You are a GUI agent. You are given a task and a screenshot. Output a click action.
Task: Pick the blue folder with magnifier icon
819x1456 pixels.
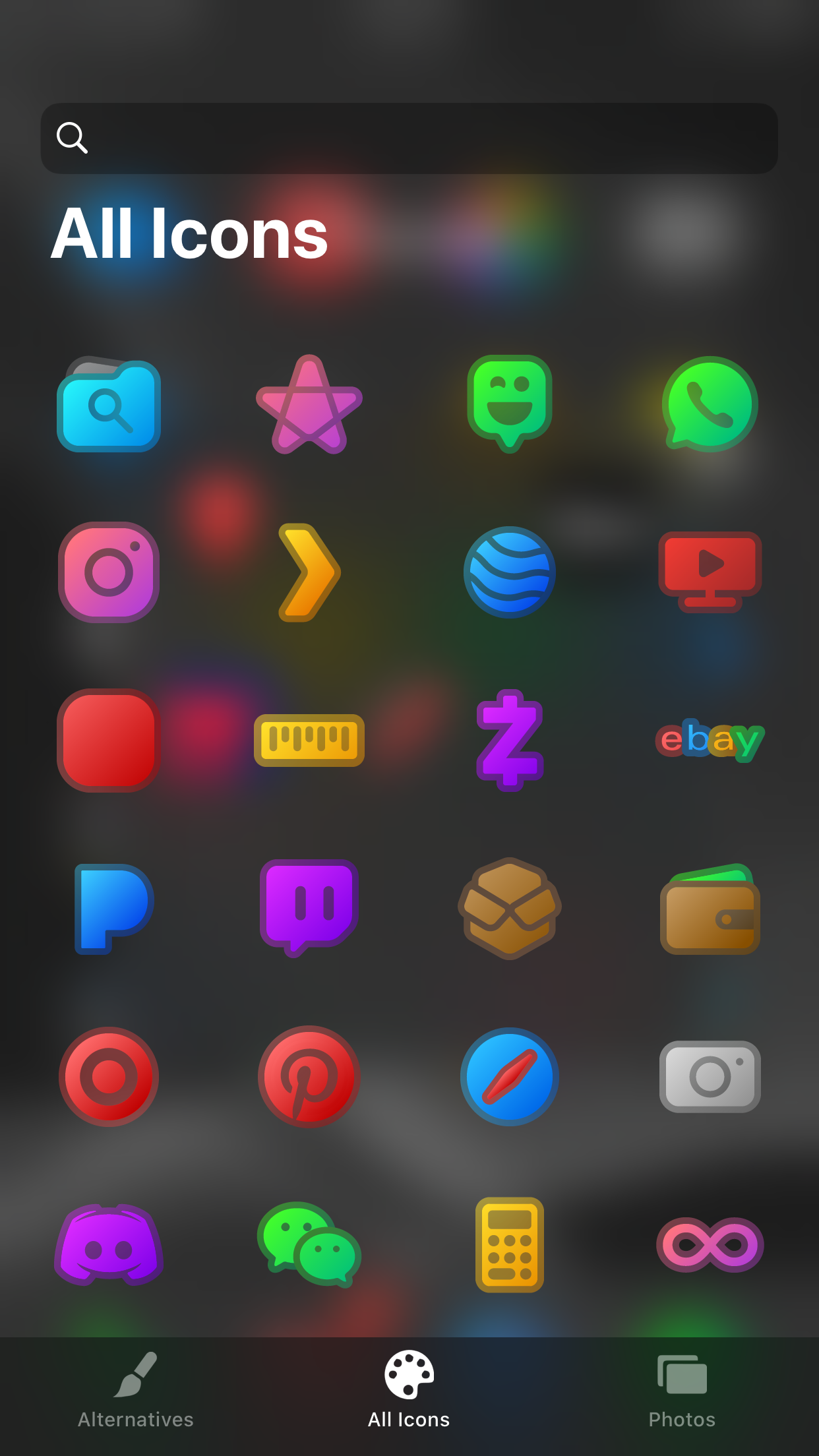click(x=109, y=404)
